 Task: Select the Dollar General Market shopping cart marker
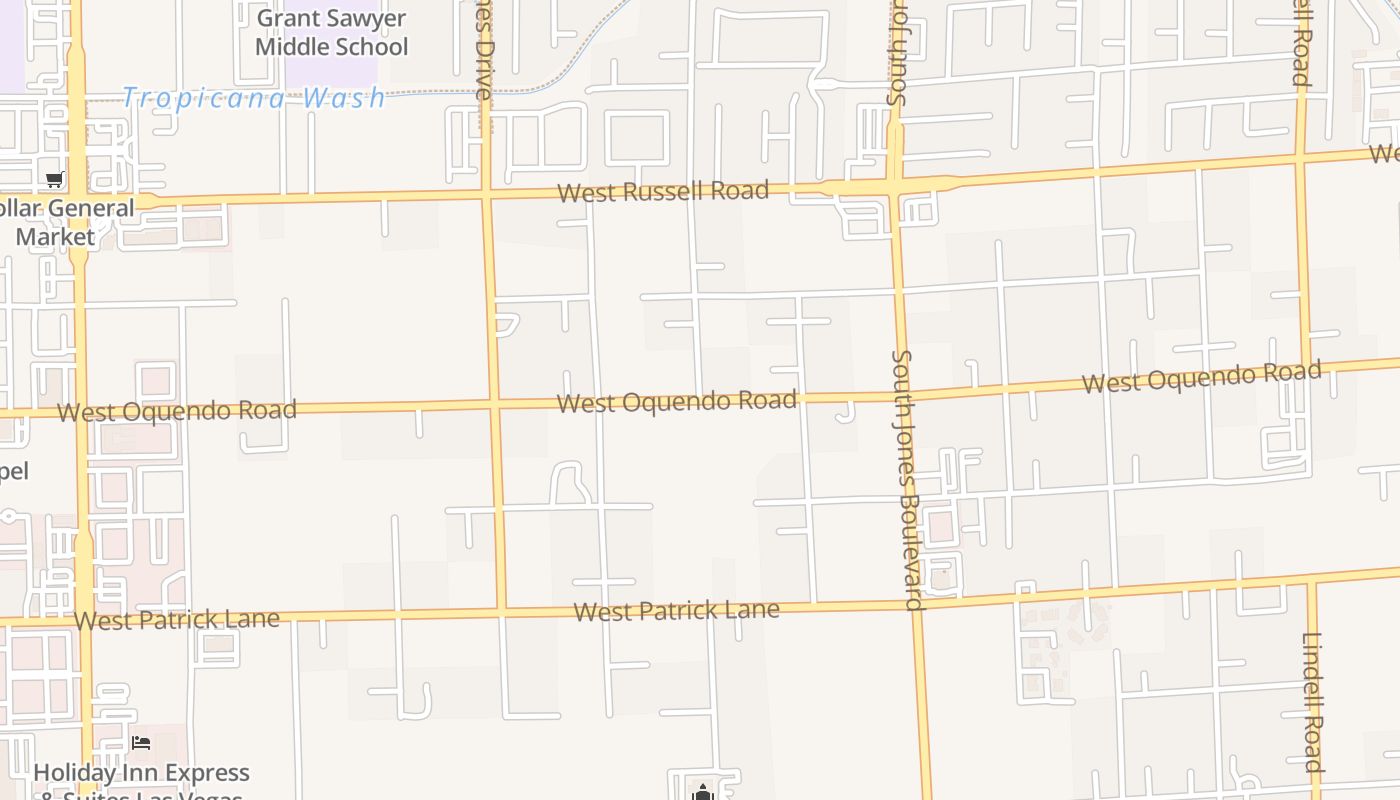coord(55,180)
